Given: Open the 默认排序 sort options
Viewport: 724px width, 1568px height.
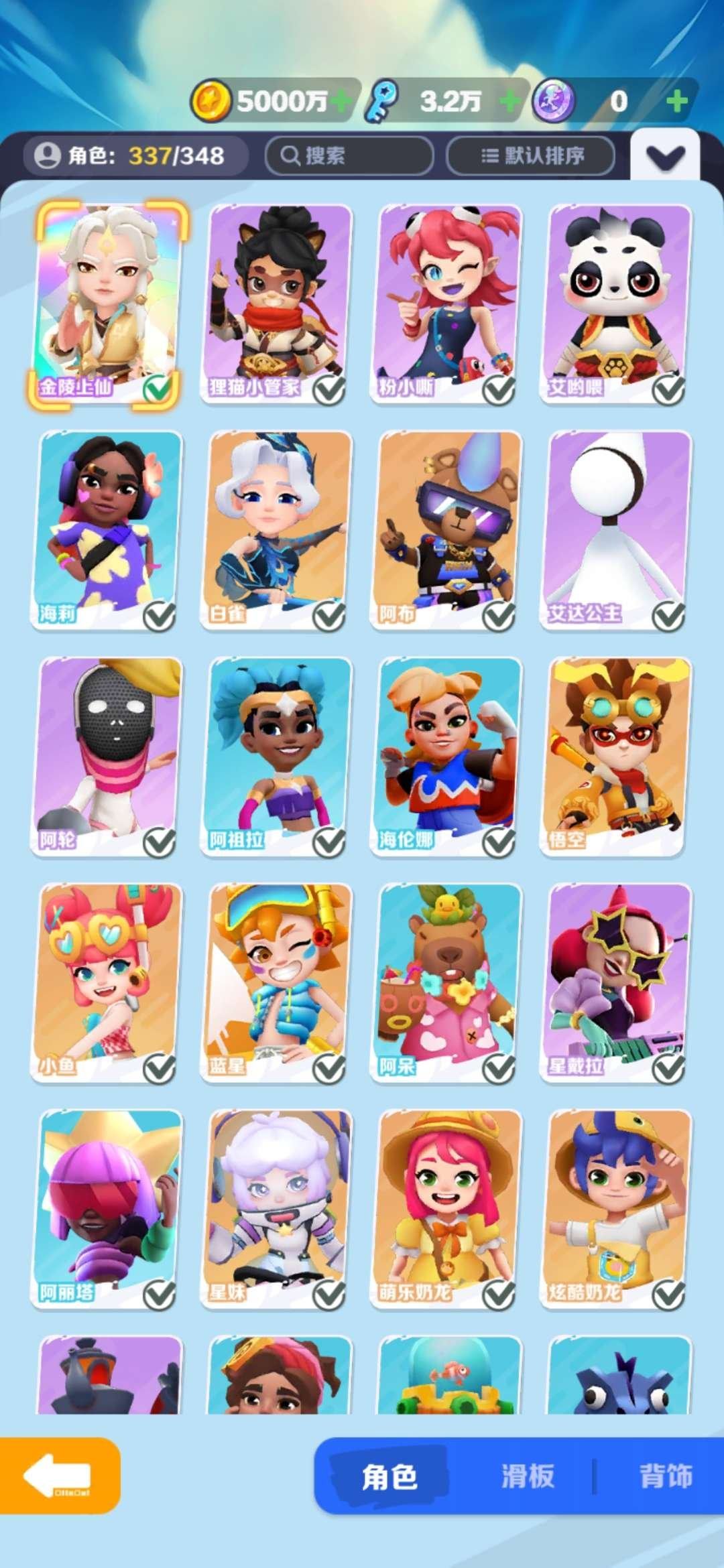Looking at the screenshot, I should [x=531, y=156].
